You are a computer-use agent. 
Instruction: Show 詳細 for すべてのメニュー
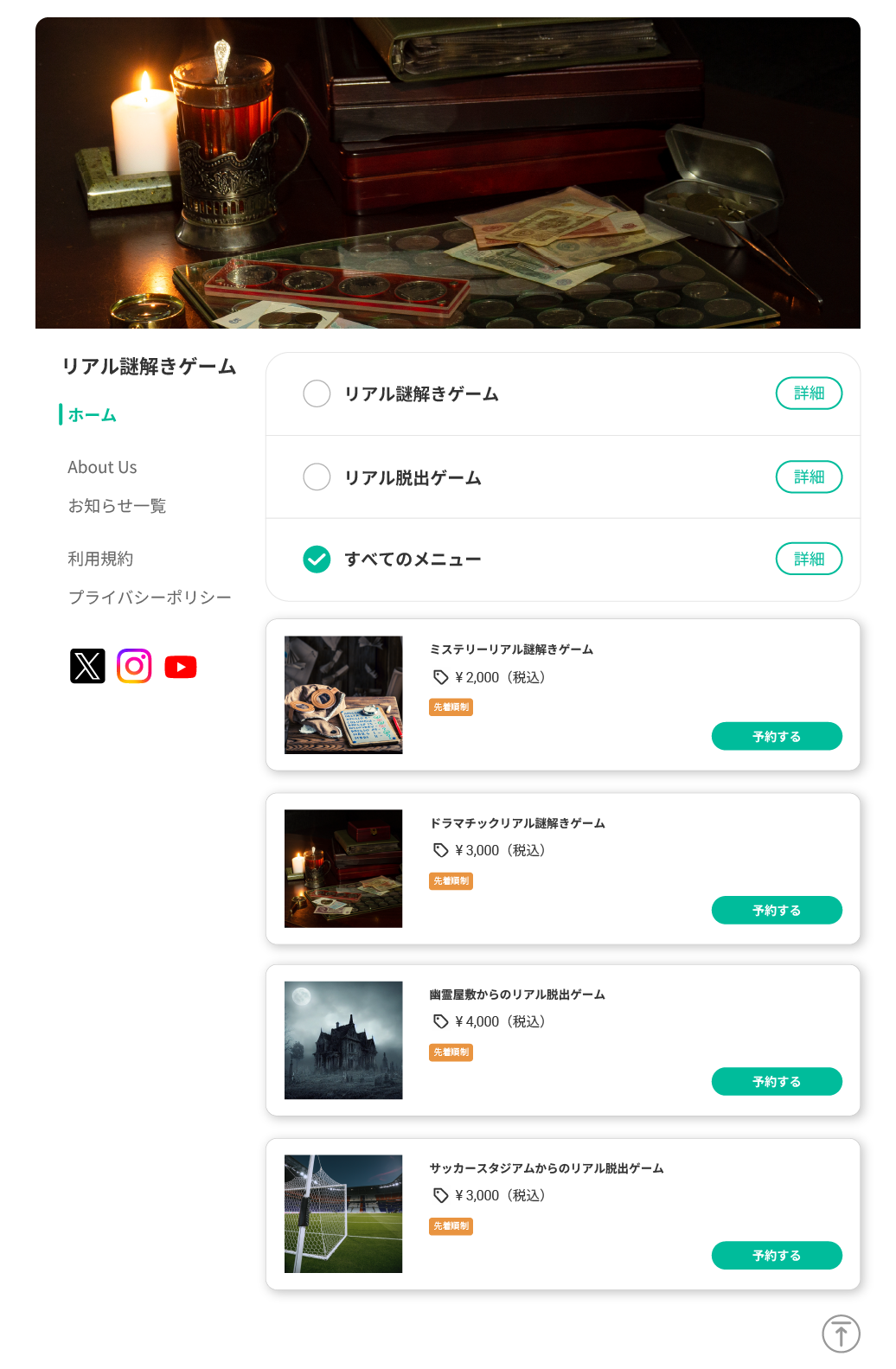pyautogui.click(x=809, y=559)
